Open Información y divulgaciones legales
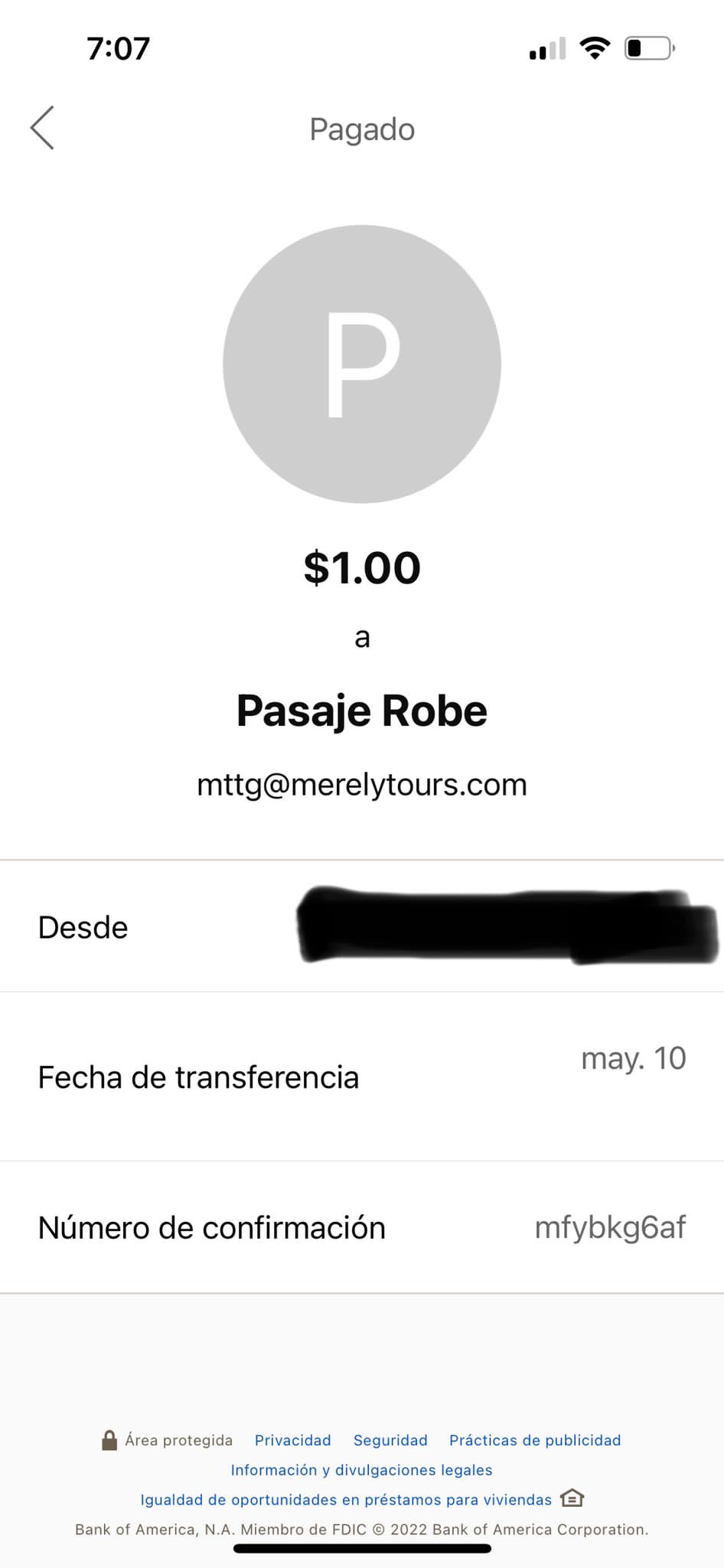The image size is (724, 1568). pos(361,1470)
